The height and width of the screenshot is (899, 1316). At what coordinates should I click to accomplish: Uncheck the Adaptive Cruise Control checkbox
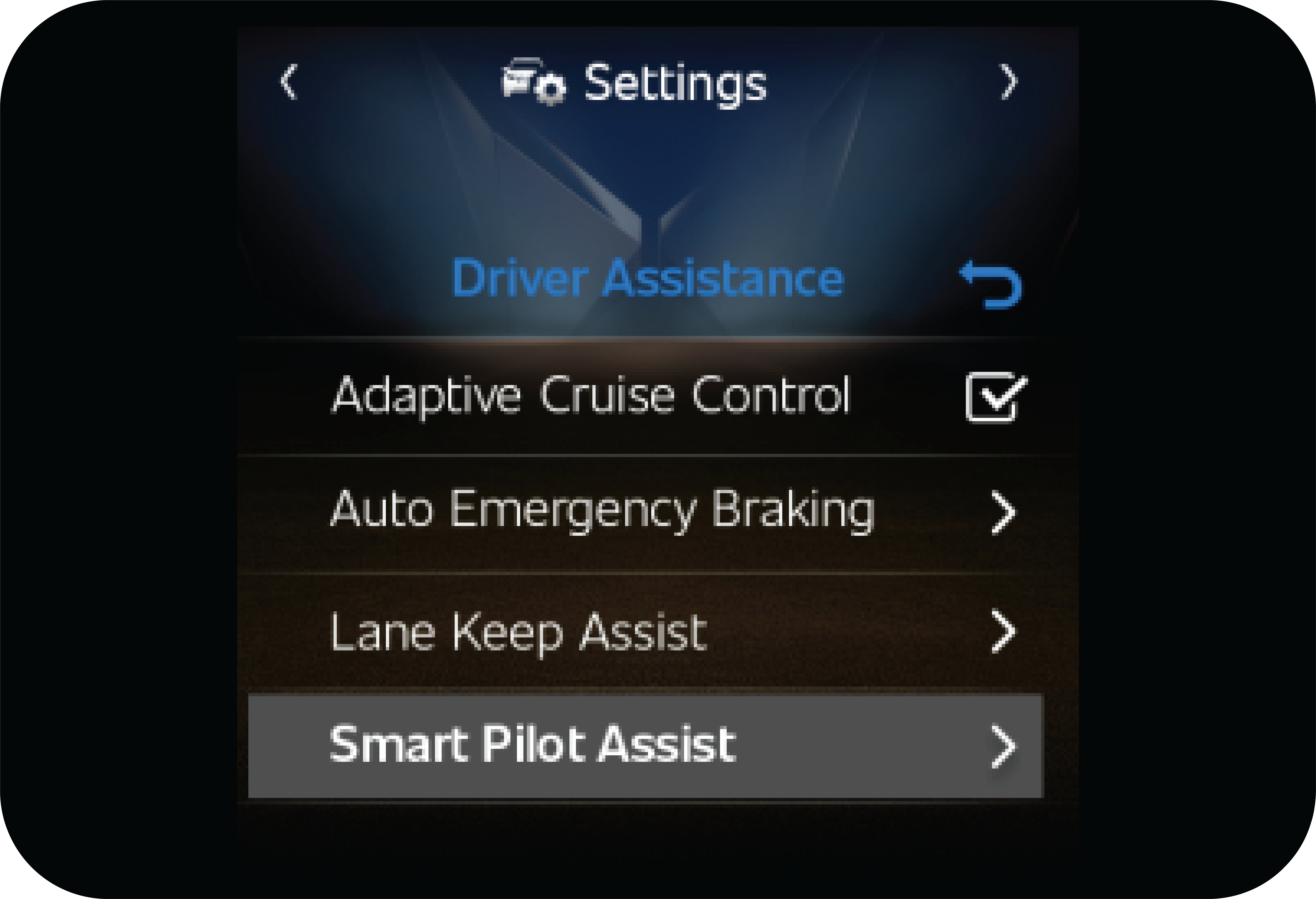click(x=995, y=397)
